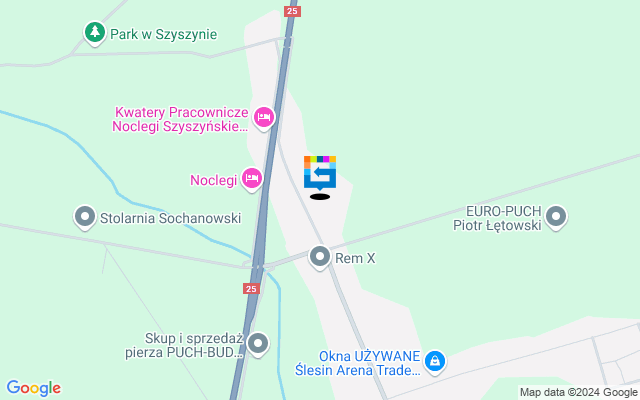
Task: Open the EURO-PUCH Piotr Łętowski marker
Action: point(557,215)
